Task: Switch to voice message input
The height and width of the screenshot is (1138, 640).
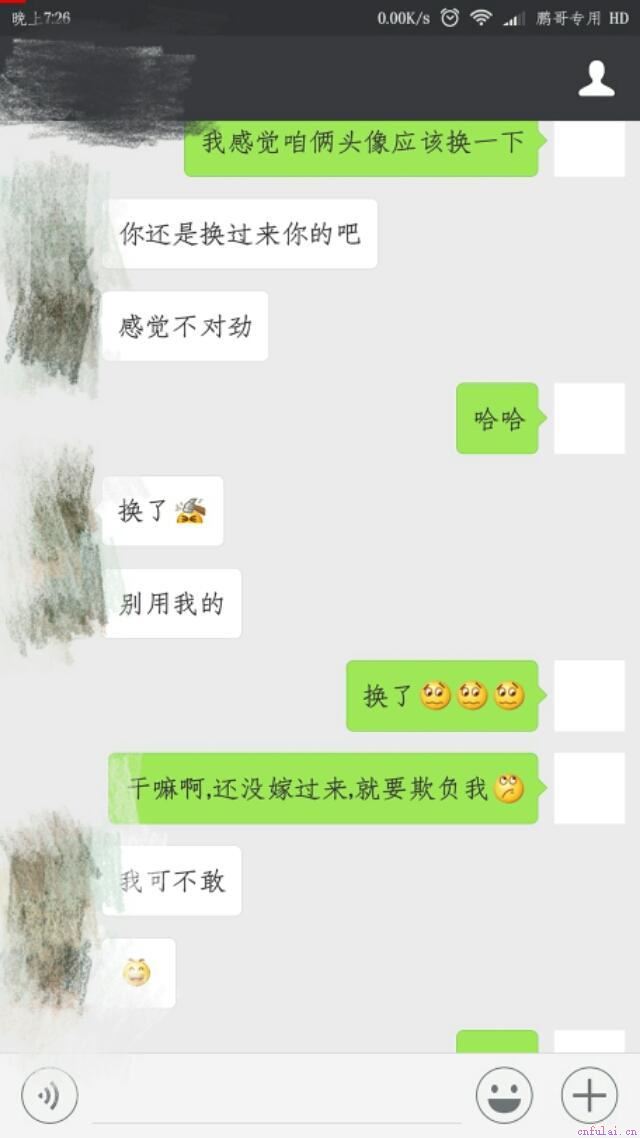Action: pyautogui.click(x=49, y=1096)
